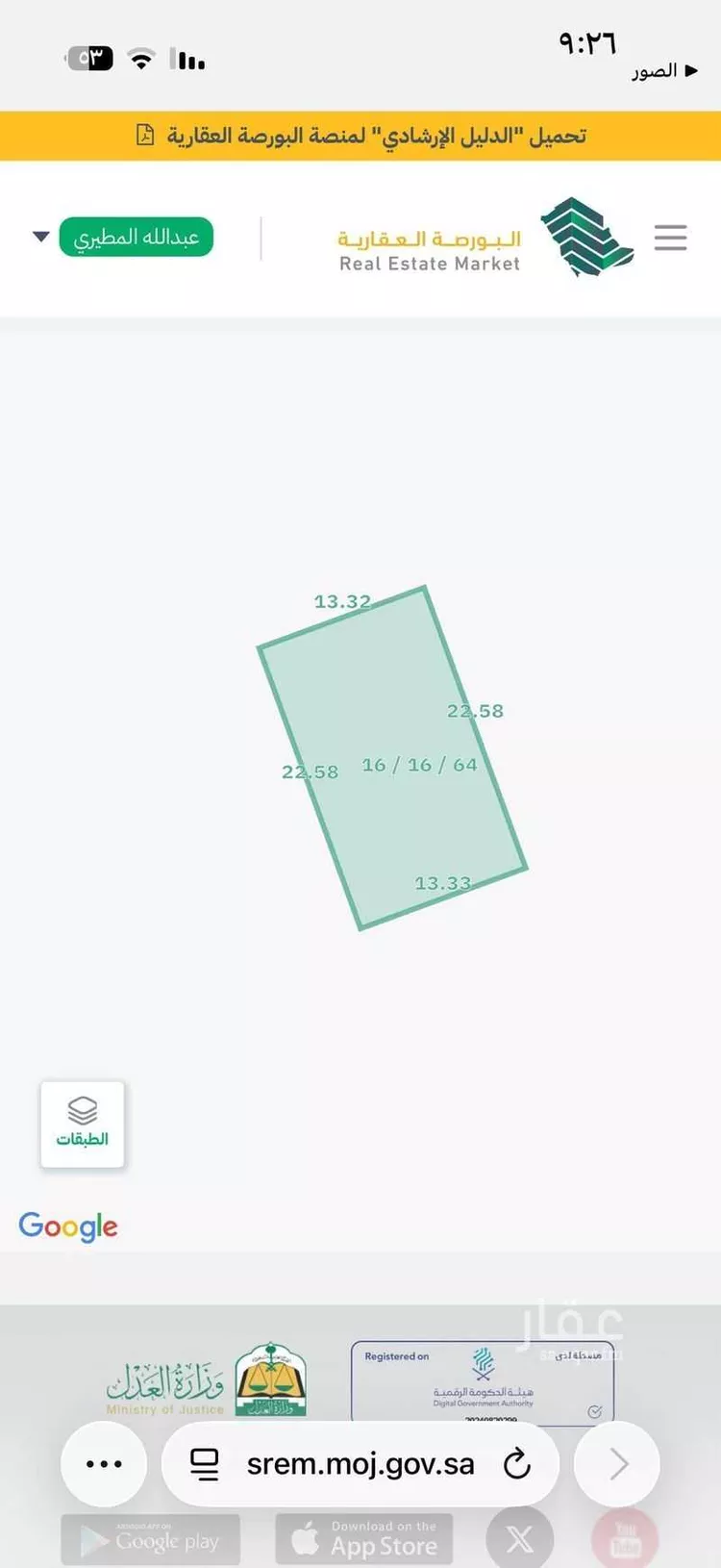This screenshot has width=721, height=1568.
Task: Open the App Store download badge
Action: [364, 1539]
